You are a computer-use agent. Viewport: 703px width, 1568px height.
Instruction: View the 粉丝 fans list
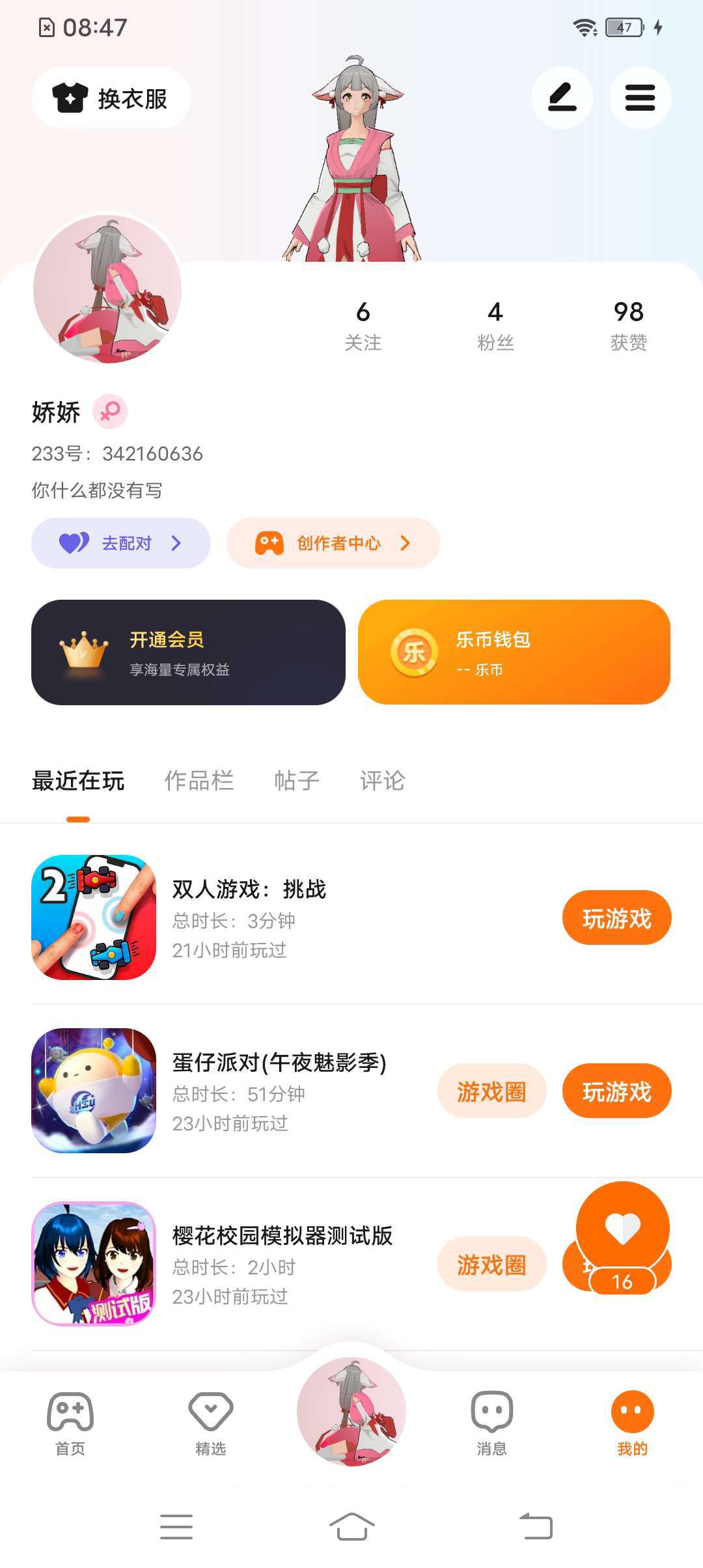tap(495, 325)
